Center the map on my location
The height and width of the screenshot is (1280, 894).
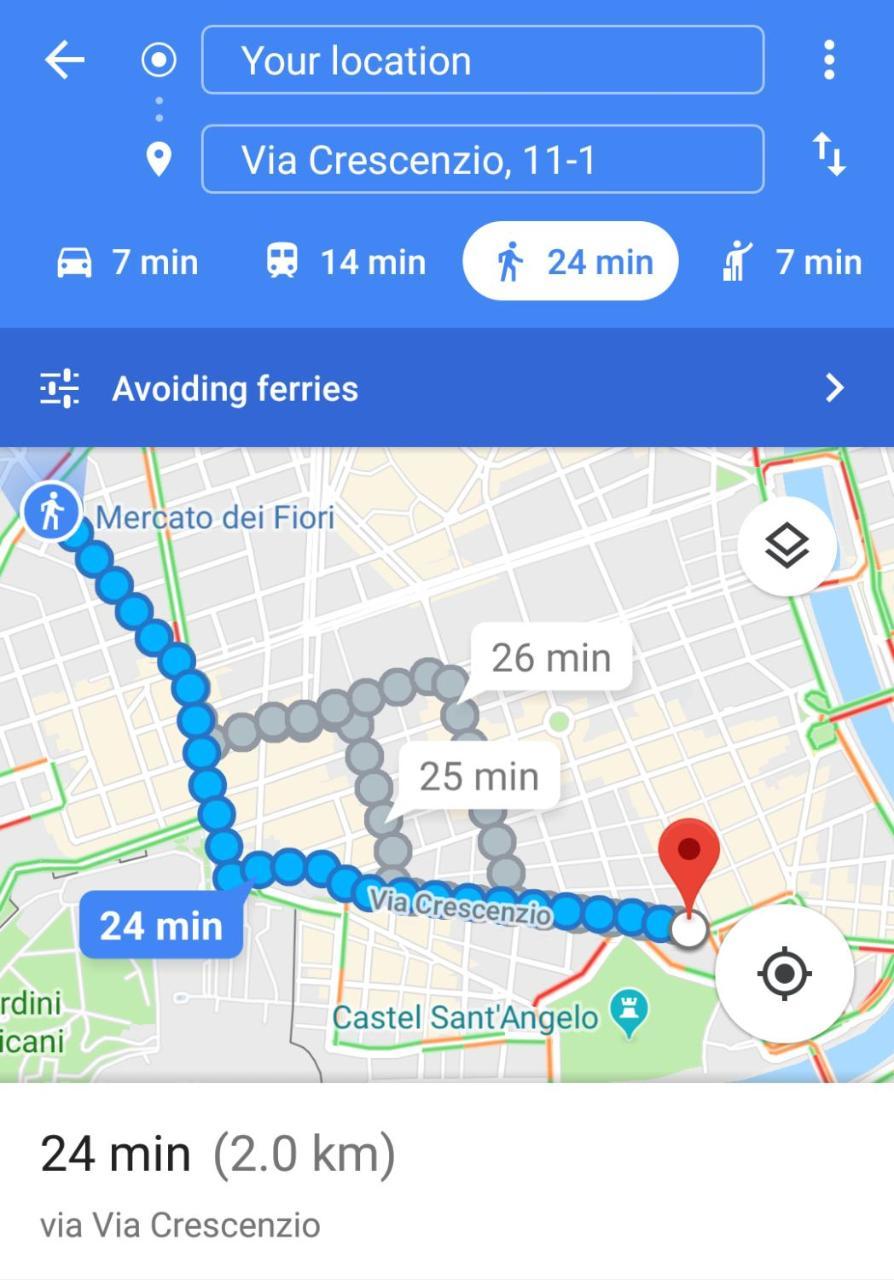[x=784, y=972]
